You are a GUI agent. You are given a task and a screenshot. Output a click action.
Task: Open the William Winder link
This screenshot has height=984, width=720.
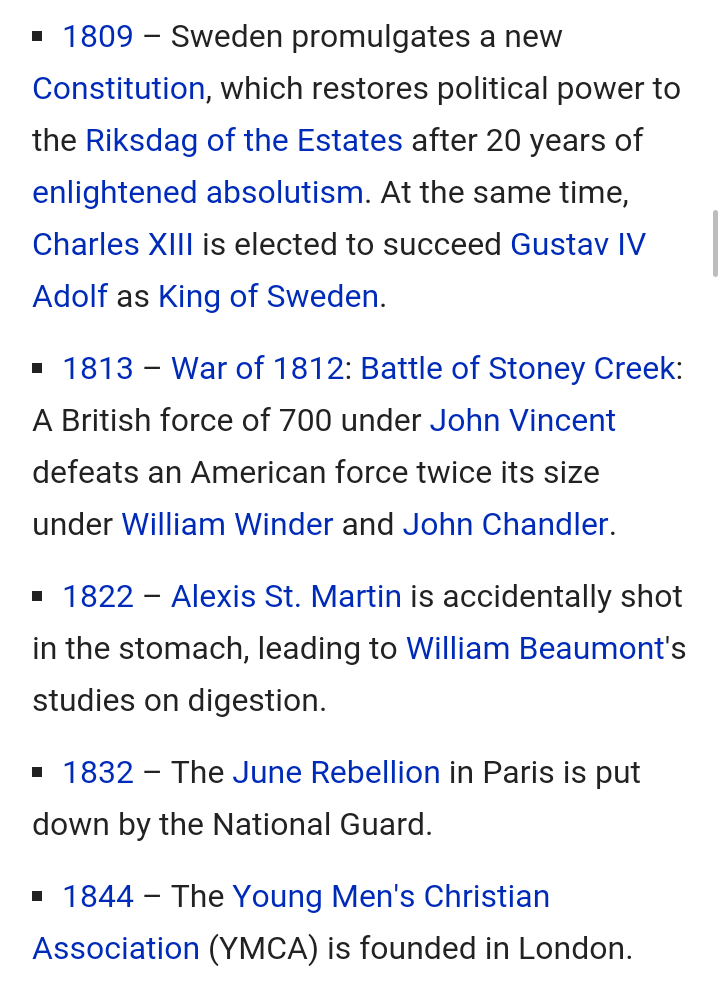click(x=227, y=525)
